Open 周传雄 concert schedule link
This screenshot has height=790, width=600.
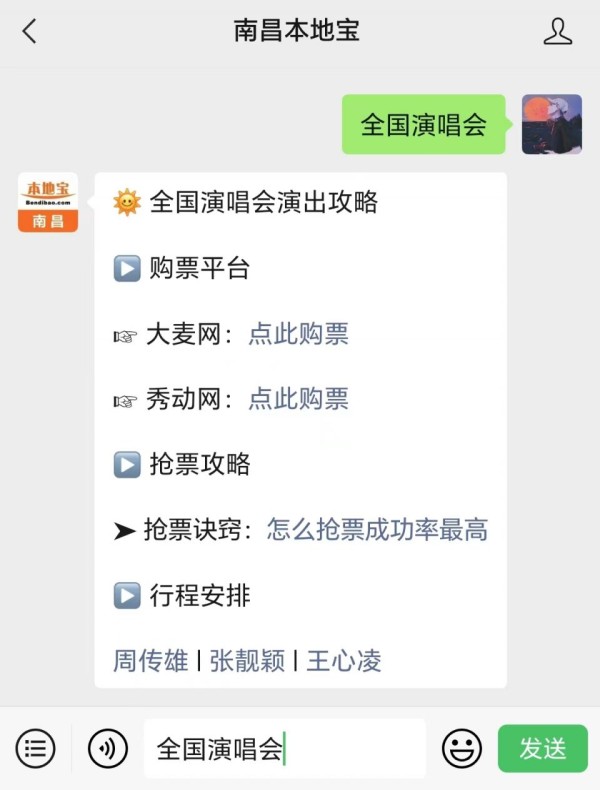[x=150, y=660]
